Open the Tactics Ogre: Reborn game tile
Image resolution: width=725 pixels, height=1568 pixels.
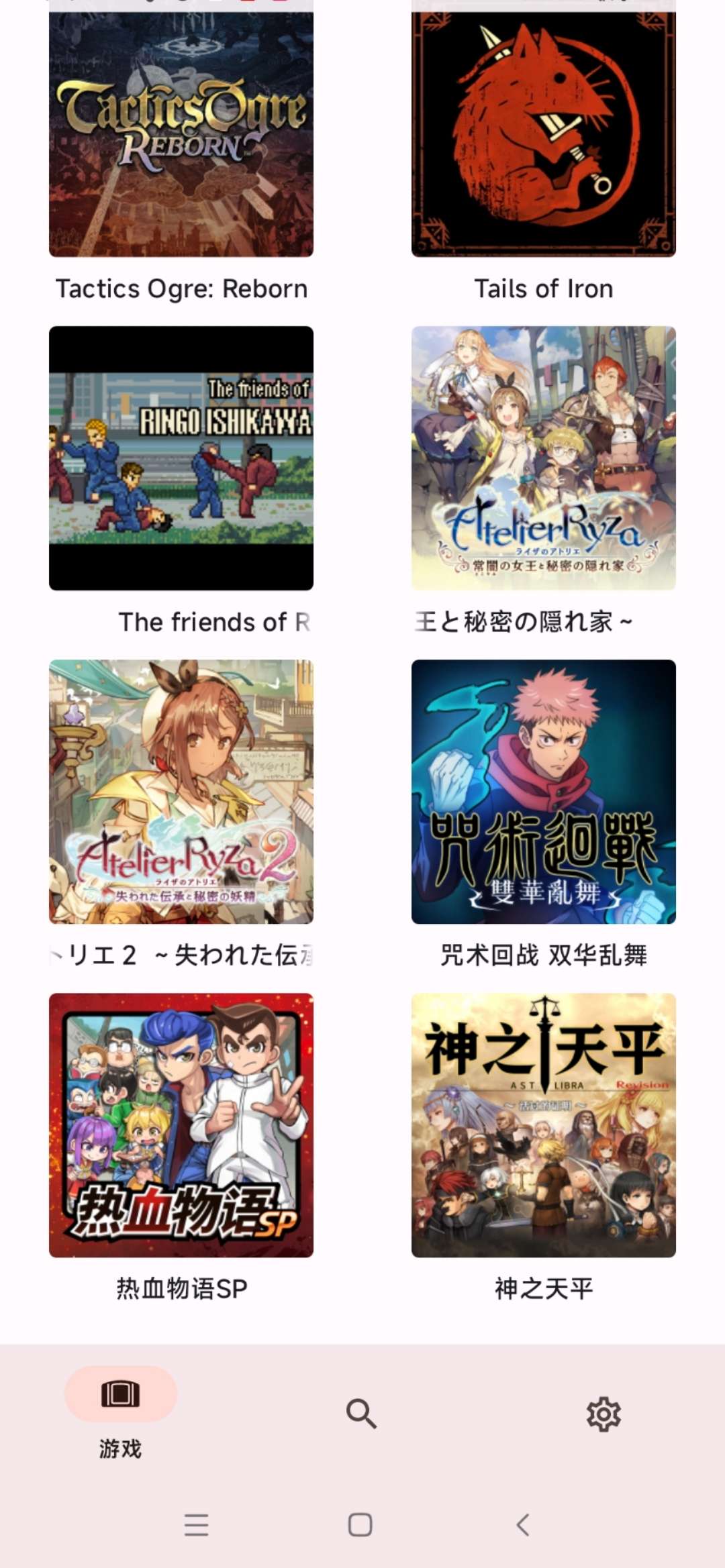click(181, 134)
